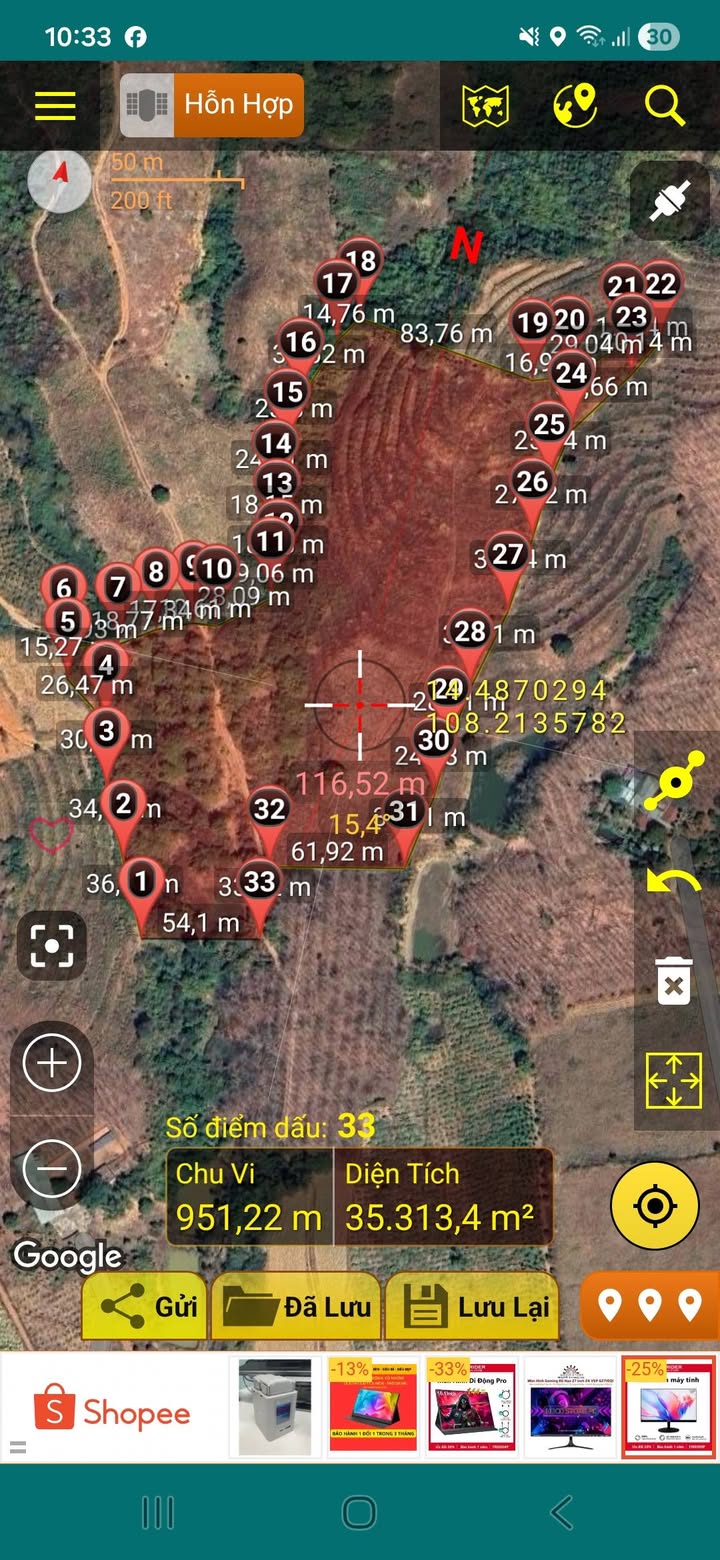Tap the three-pins marker button
This screenshot has width=720, height=1560.
pyautogui.click(x=650, y=1305)
